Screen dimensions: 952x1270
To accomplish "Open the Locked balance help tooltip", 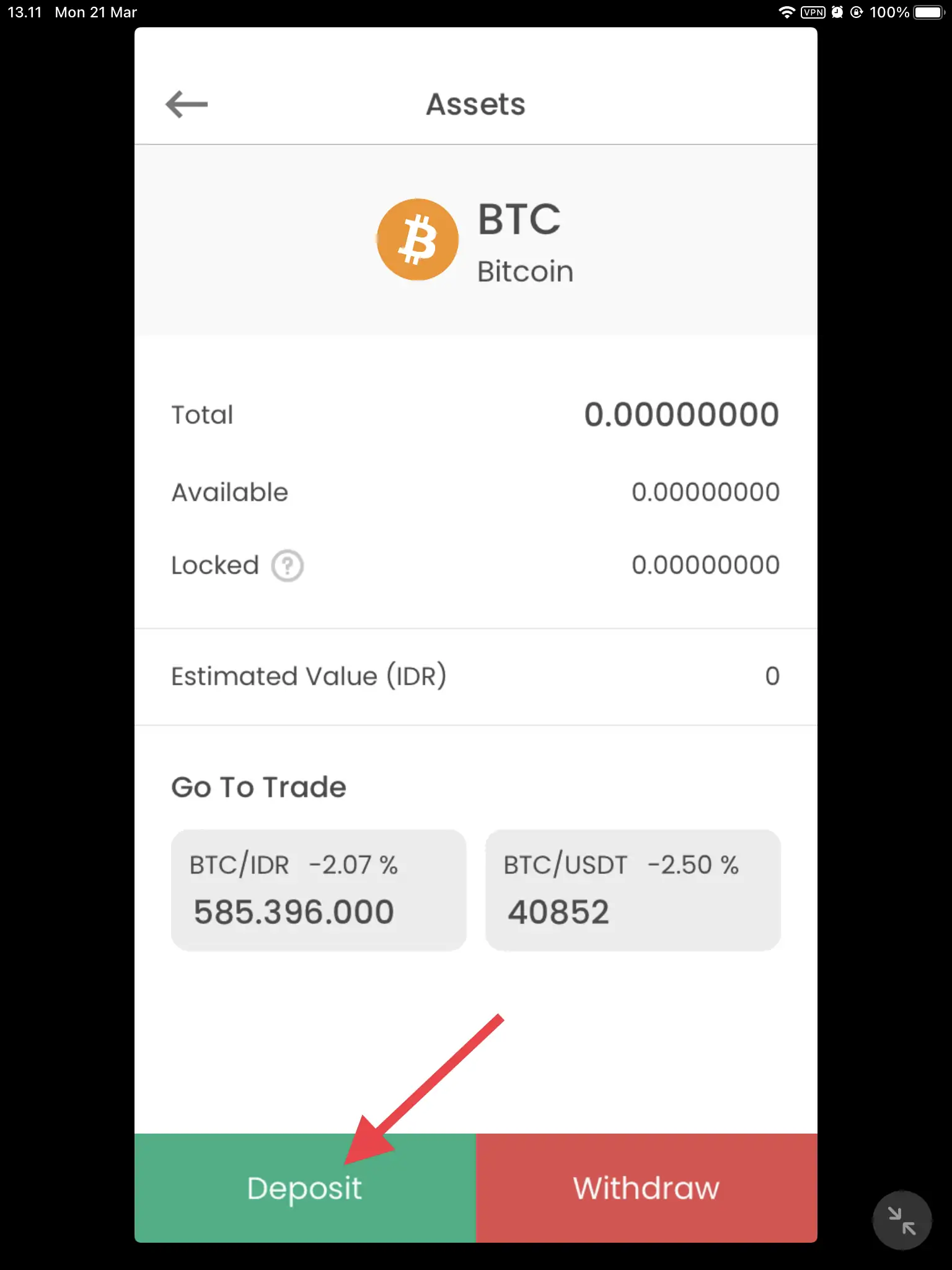I will [287, 565].
